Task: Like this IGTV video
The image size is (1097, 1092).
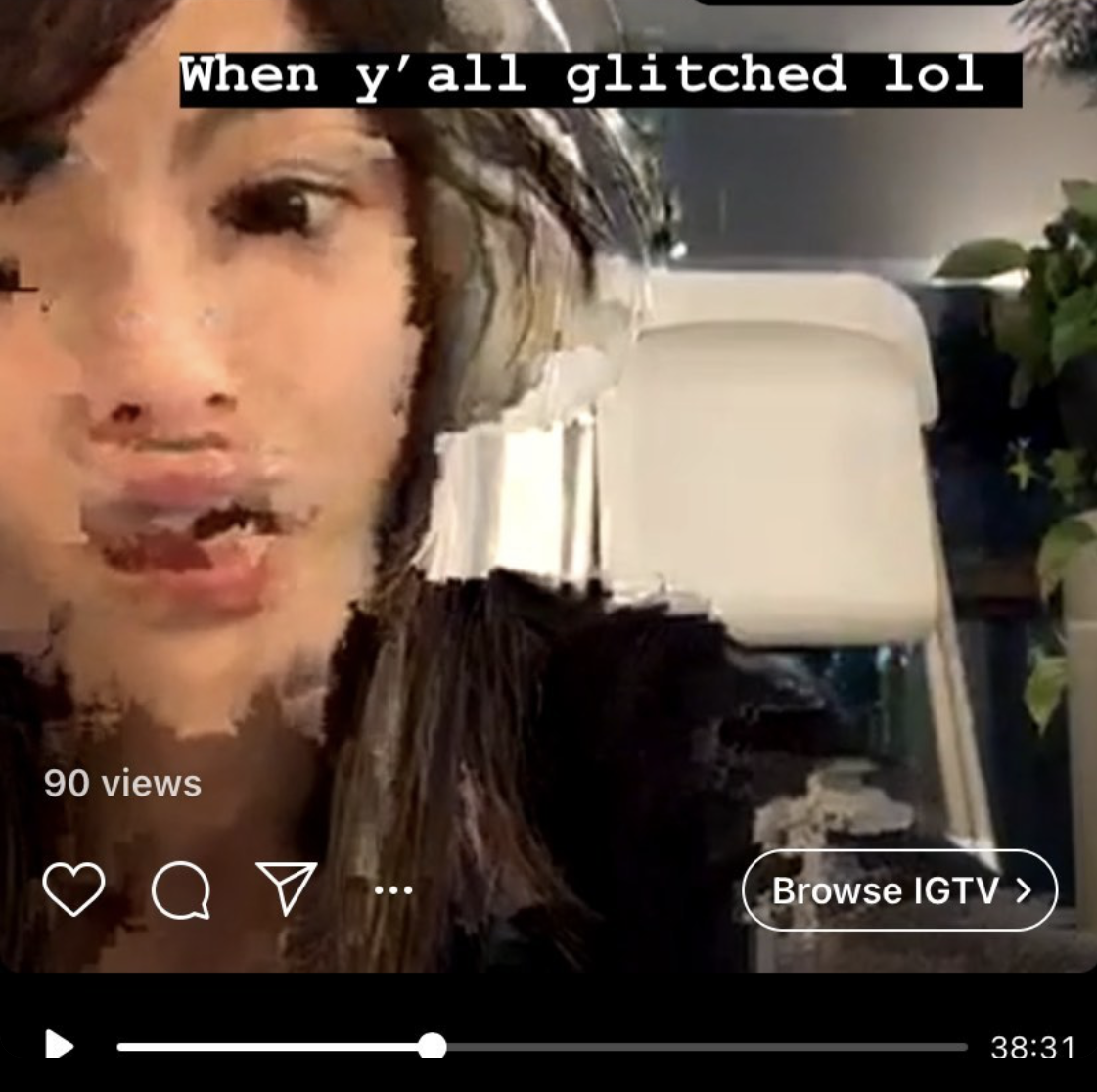Action: [x=73, y=889]
